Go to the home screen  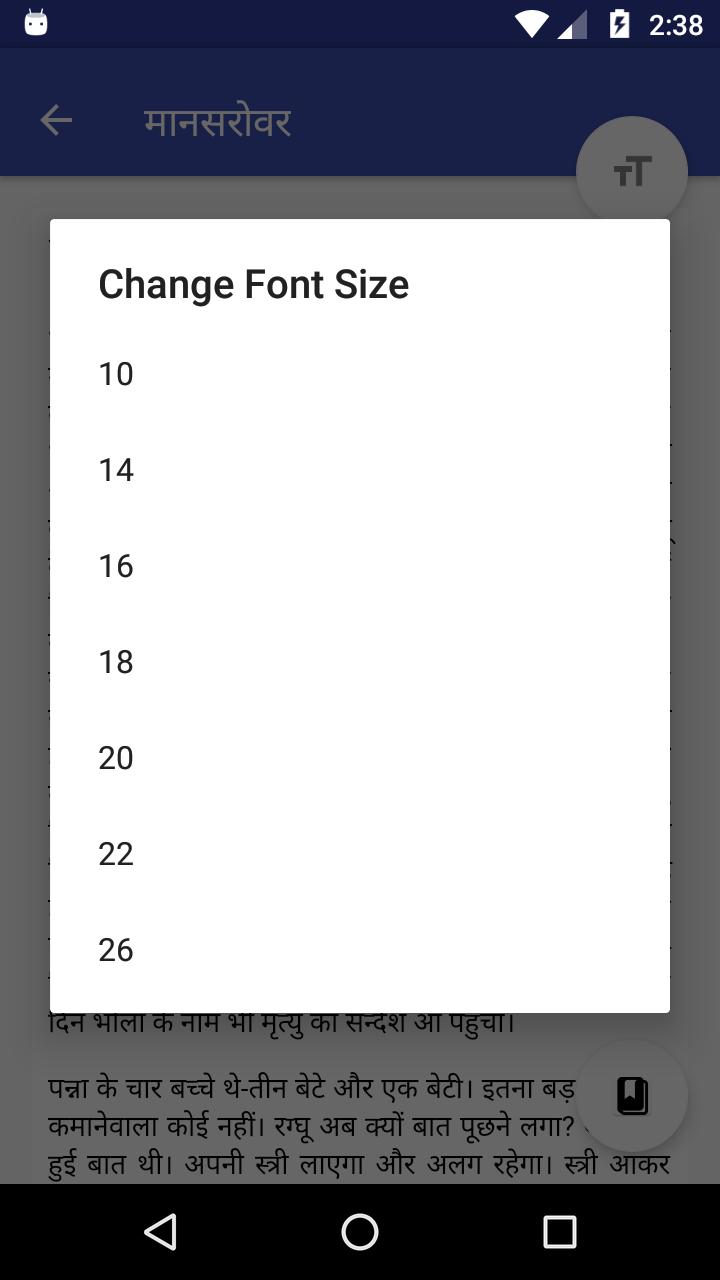coord(360,1232)
